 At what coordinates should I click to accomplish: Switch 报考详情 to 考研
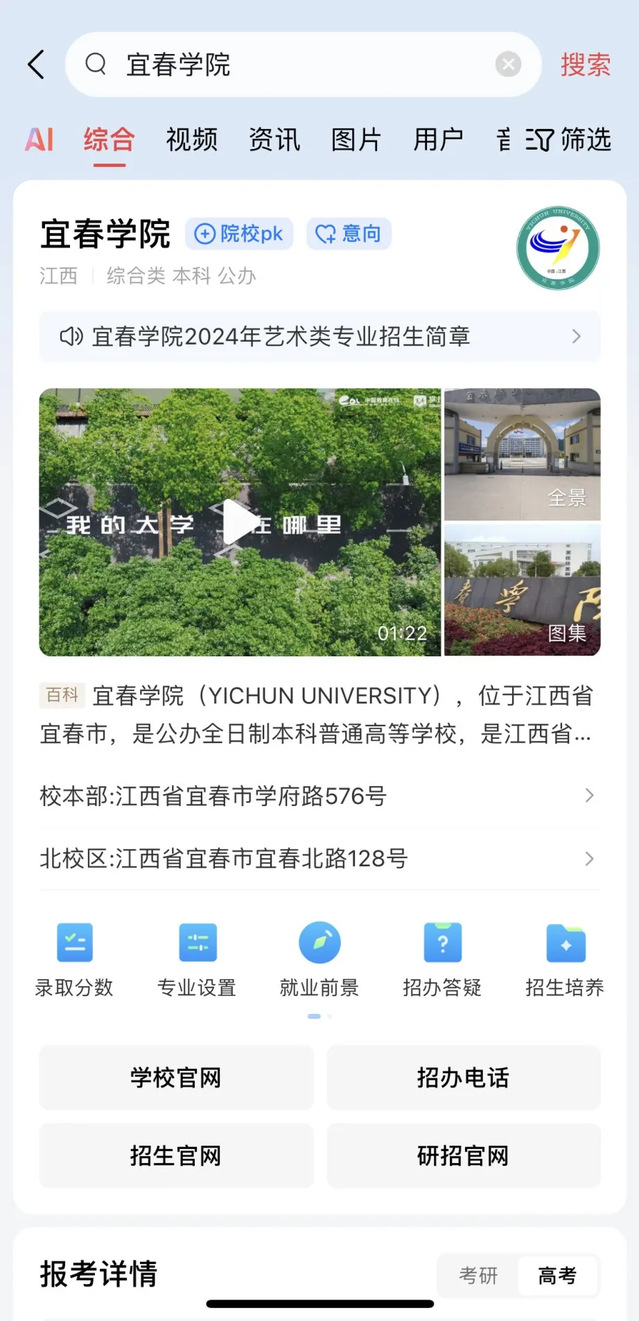click(x=478, y=1276)
